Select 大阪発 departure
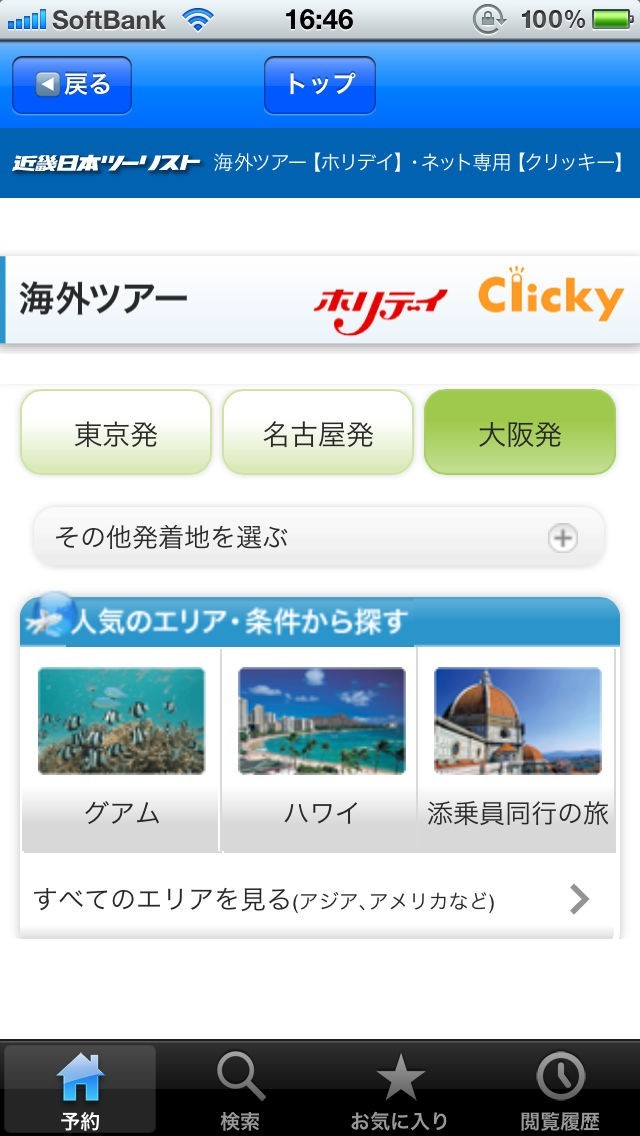 tap(520, 433)
